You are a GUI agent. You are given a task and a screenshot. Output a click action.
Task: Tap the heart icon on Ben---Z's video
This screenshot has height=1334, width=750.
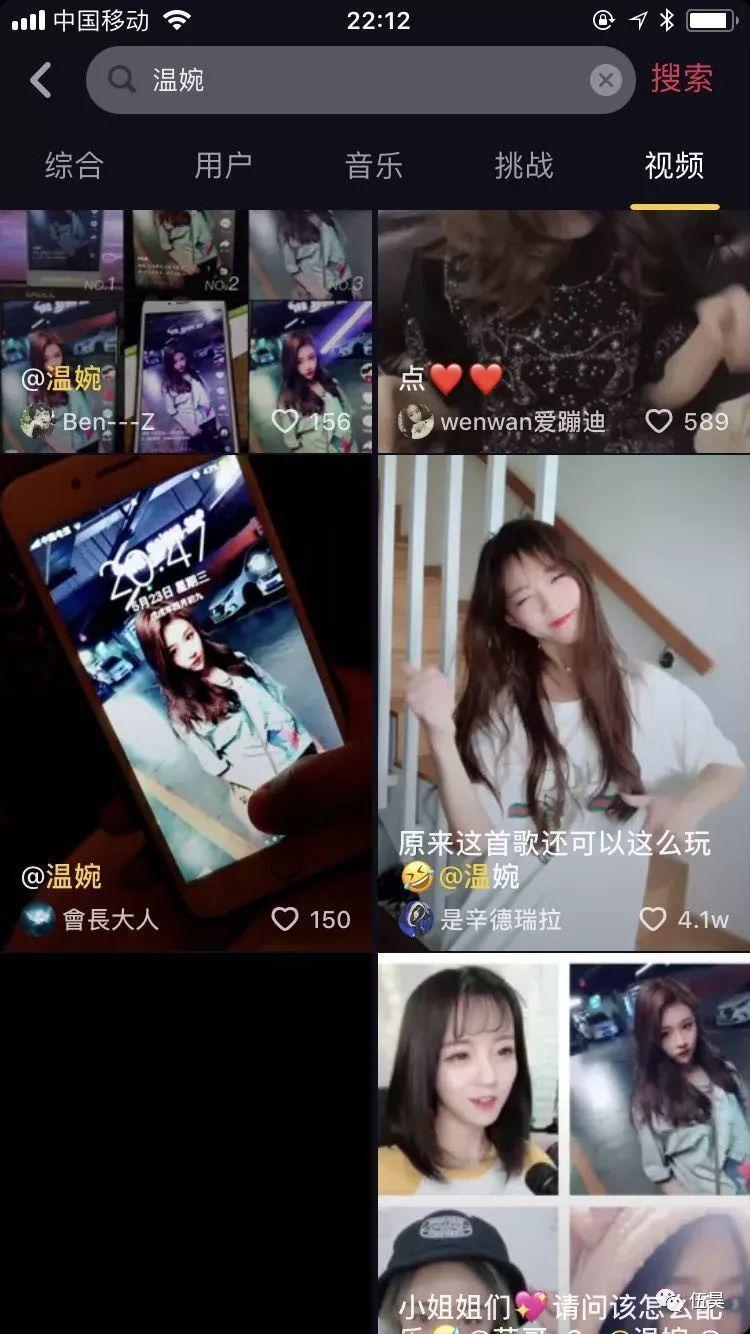(287, 421)
